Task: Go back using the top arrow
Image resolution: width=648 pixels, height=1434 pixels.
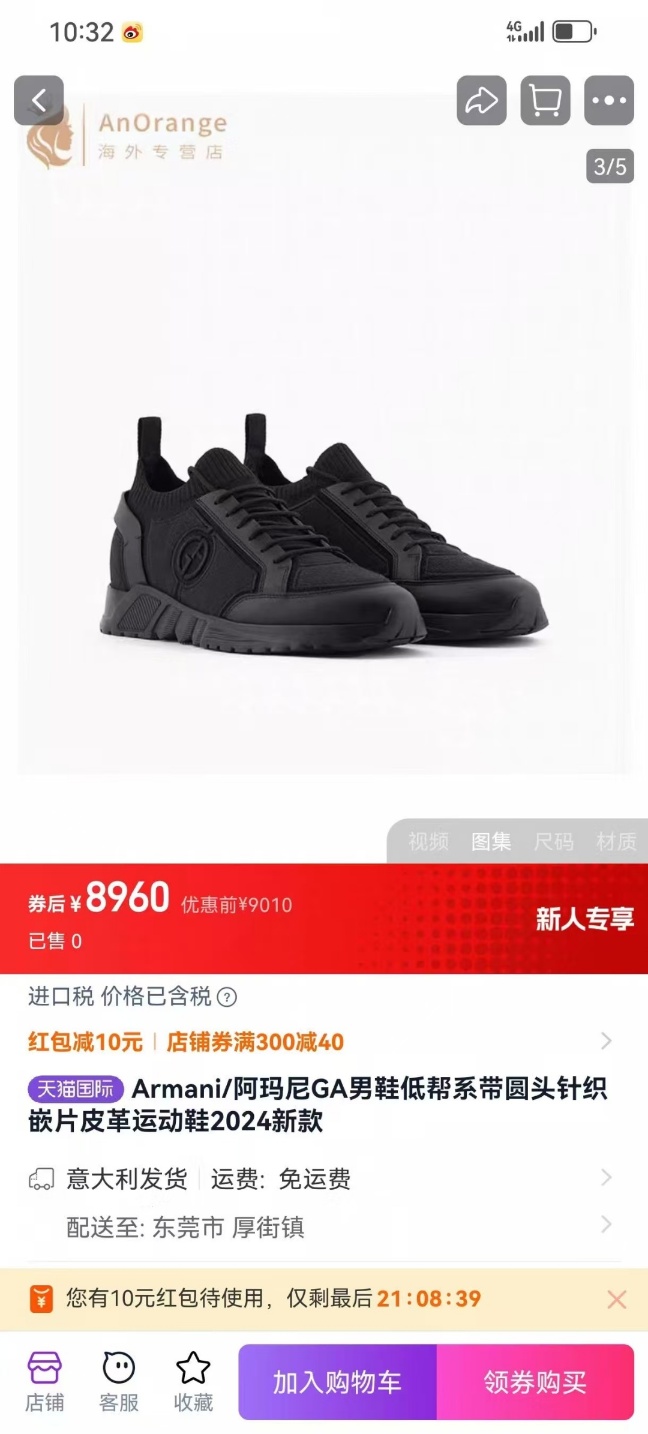Action: [39, 100]
